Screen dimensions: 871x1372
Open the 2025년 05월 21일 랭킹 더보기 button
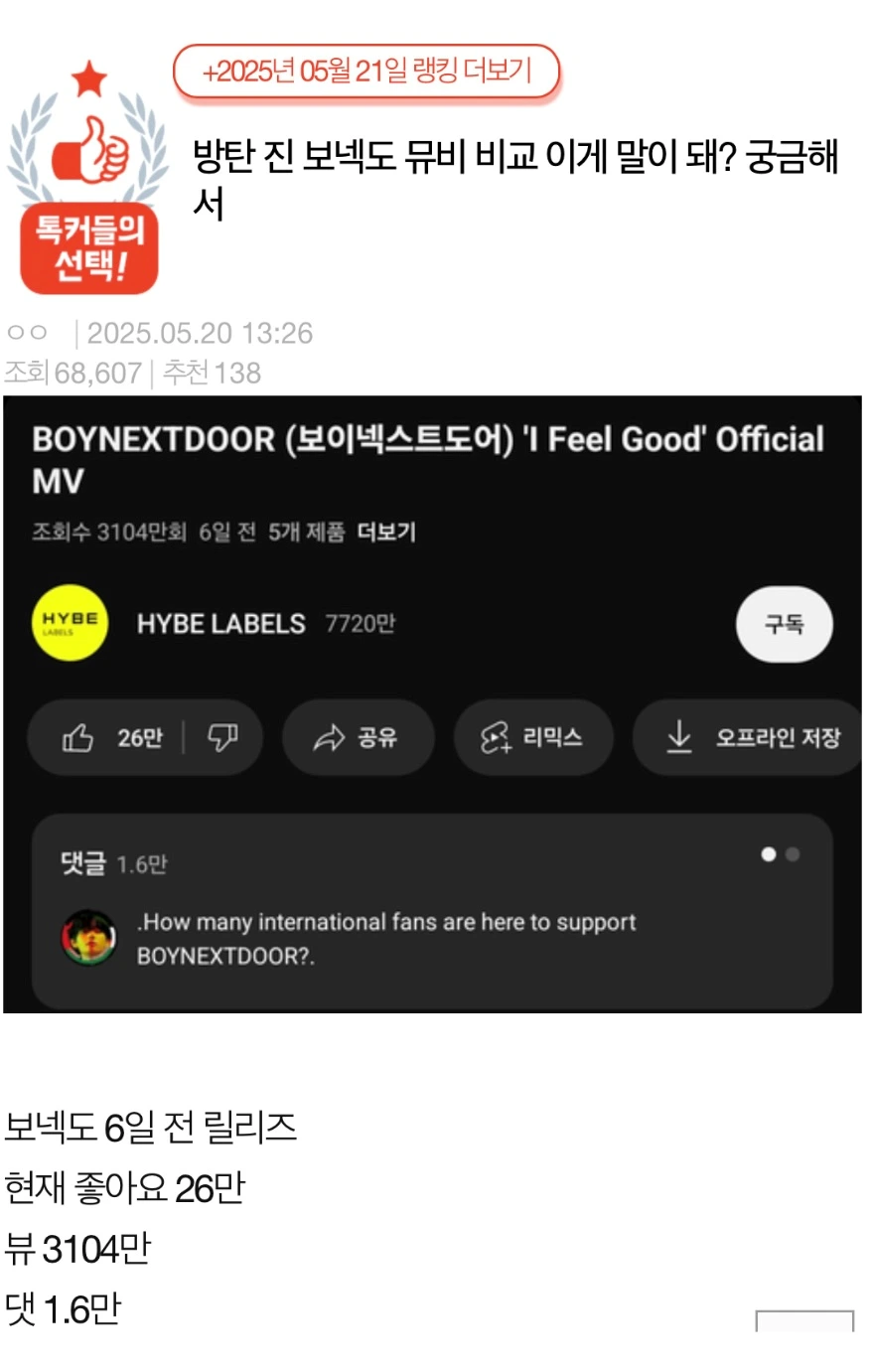pos(366,72)
